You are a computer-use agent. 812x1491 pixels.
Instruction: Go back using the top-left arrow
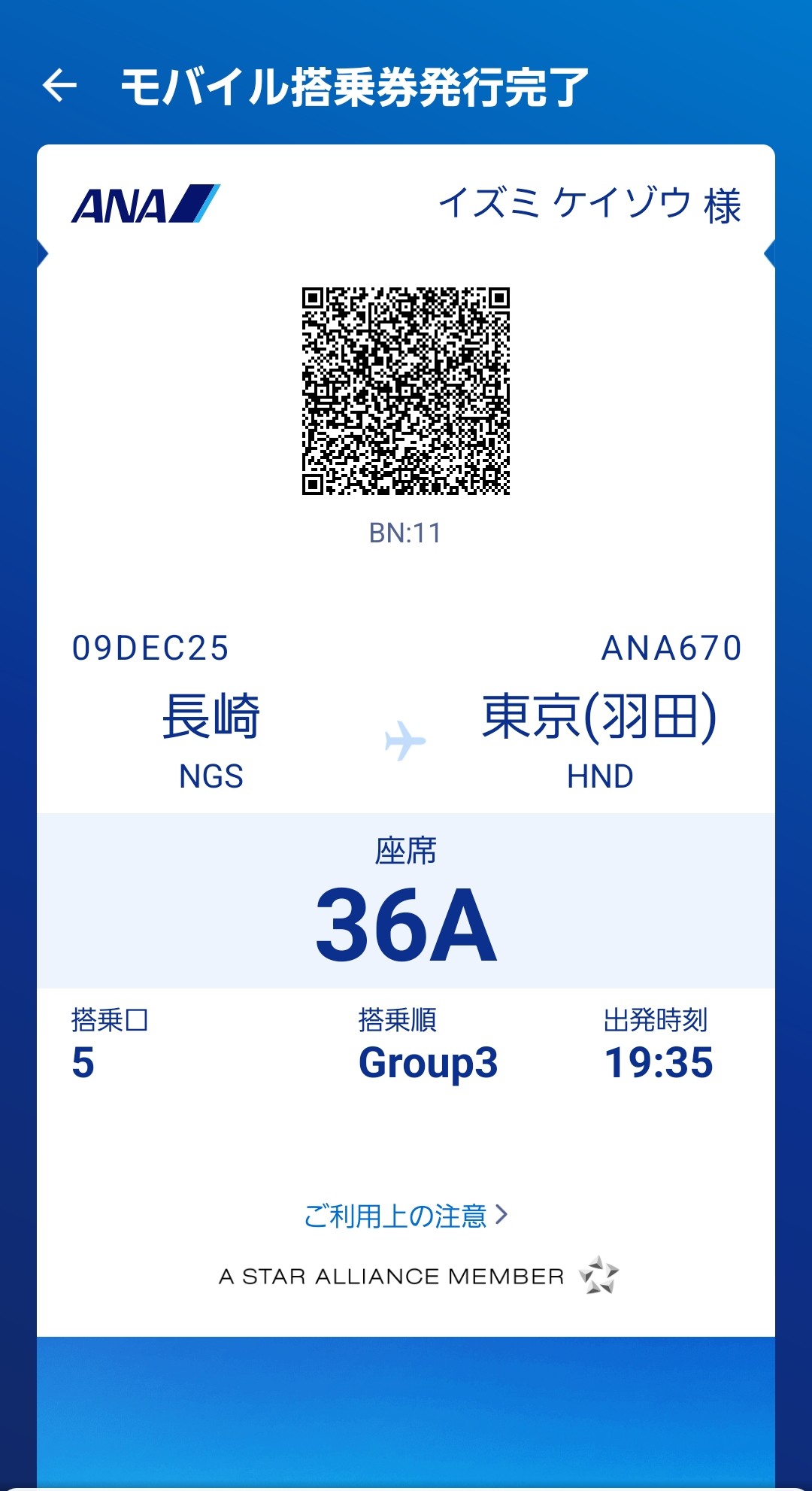(60, 85)
